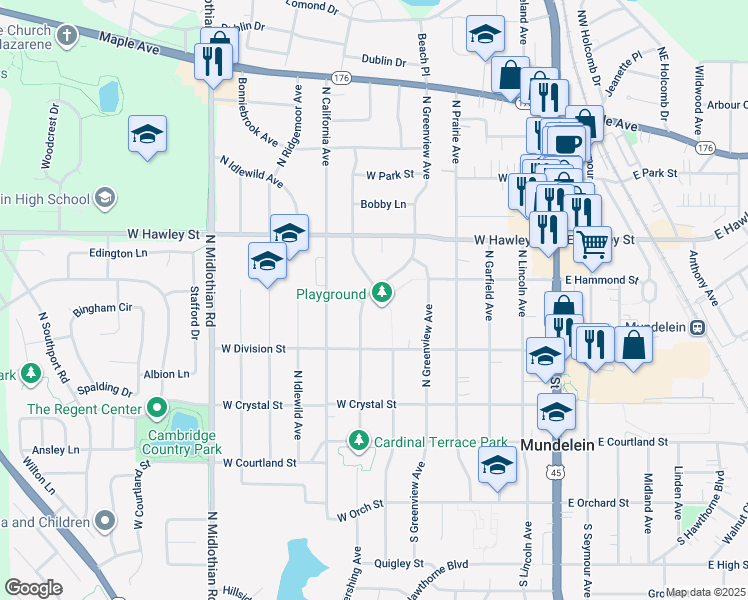This screenshot has height=600, width=748.
Task: Tap the school marker near W Courtland St
Action: coord(497,465)
